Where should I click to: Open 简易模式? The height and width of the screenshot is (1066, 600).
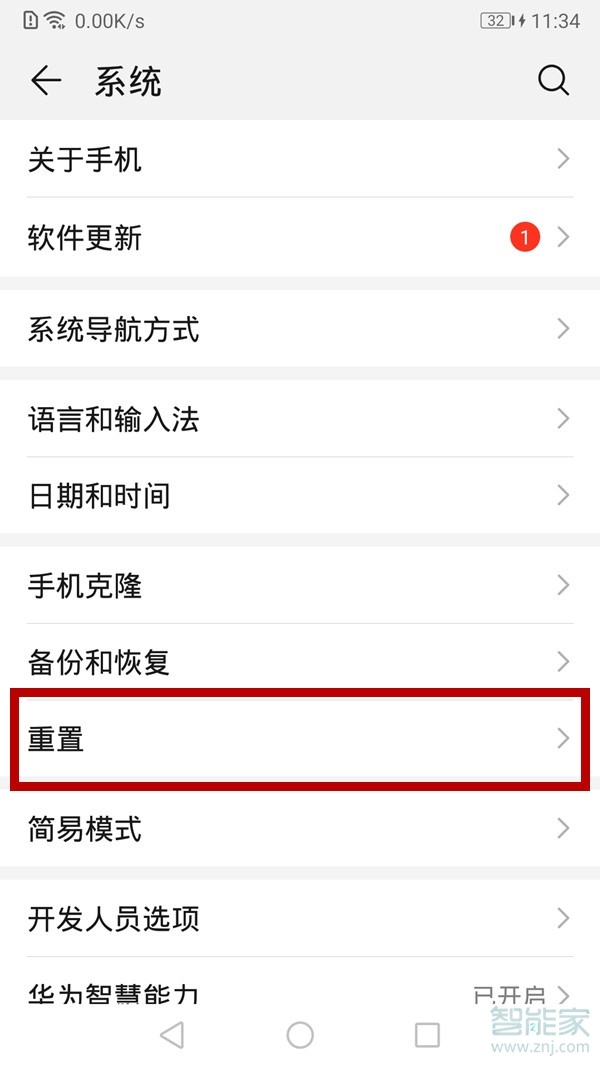point(300,828)
